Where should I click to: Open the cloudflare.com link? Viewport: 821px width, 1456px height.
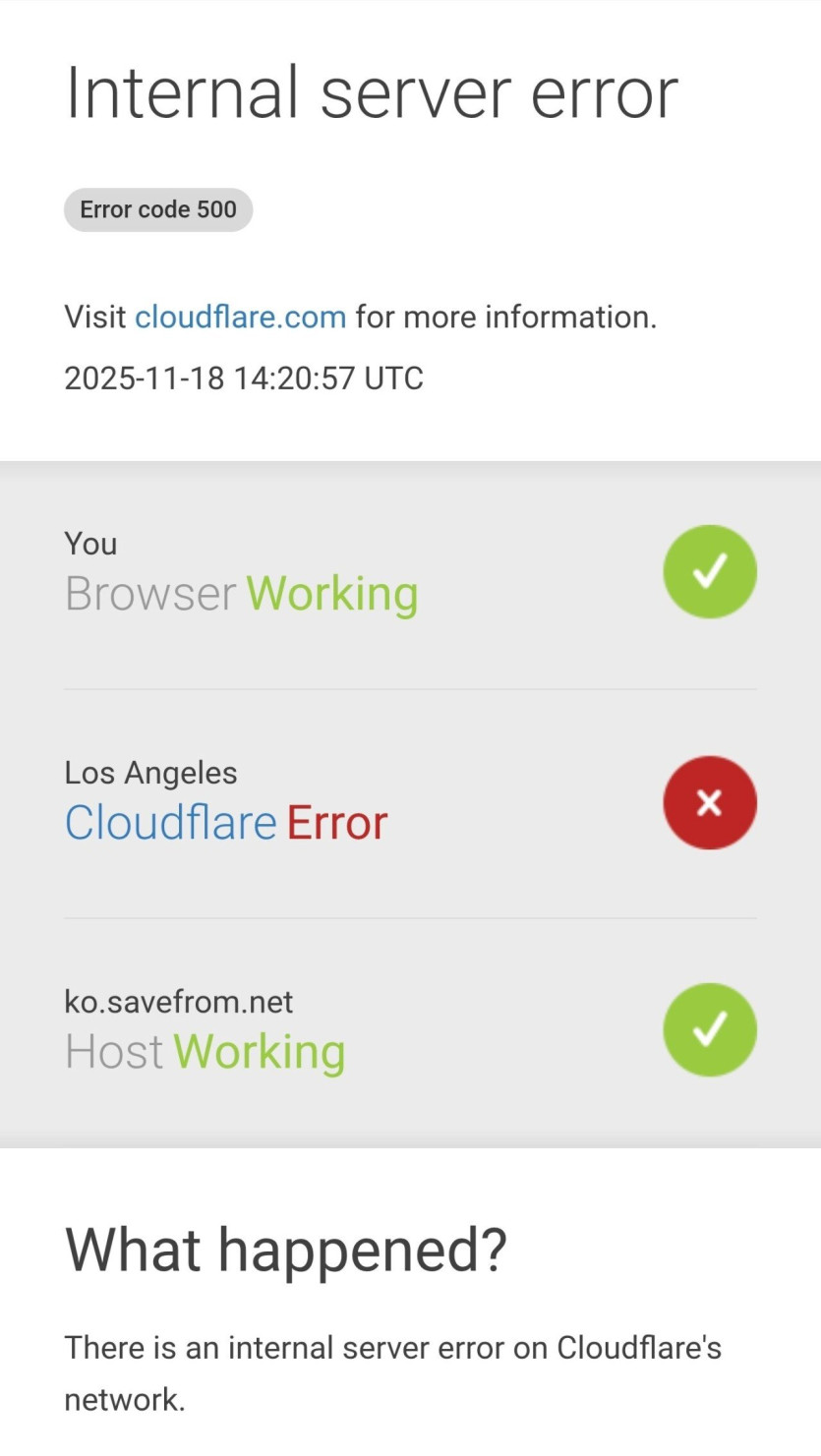click(240, 317)
